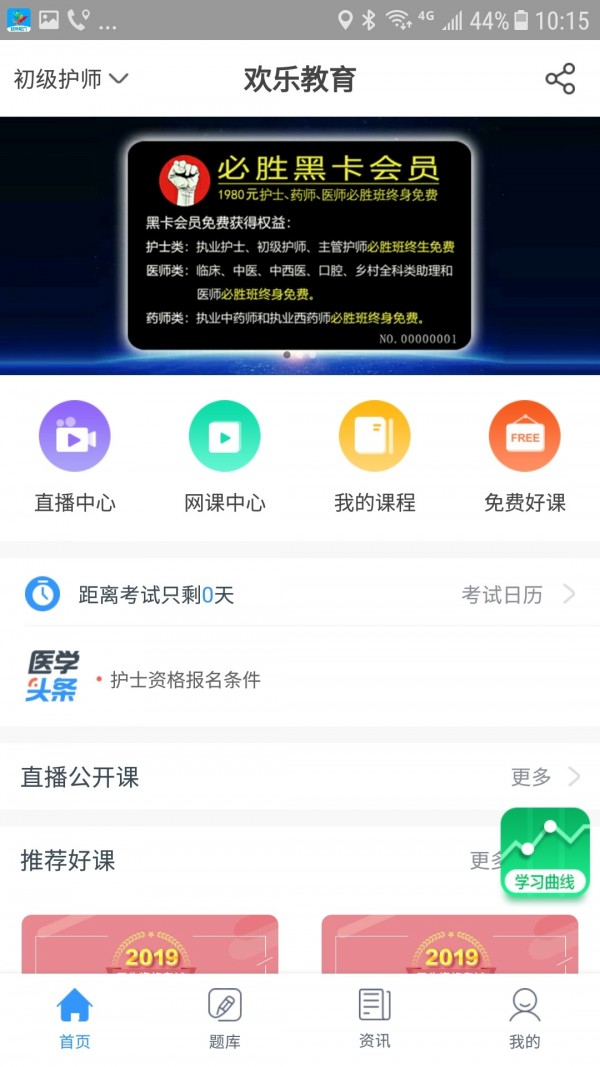
Task: Open the 学习曲线 floating button
Action: (545, 851)
